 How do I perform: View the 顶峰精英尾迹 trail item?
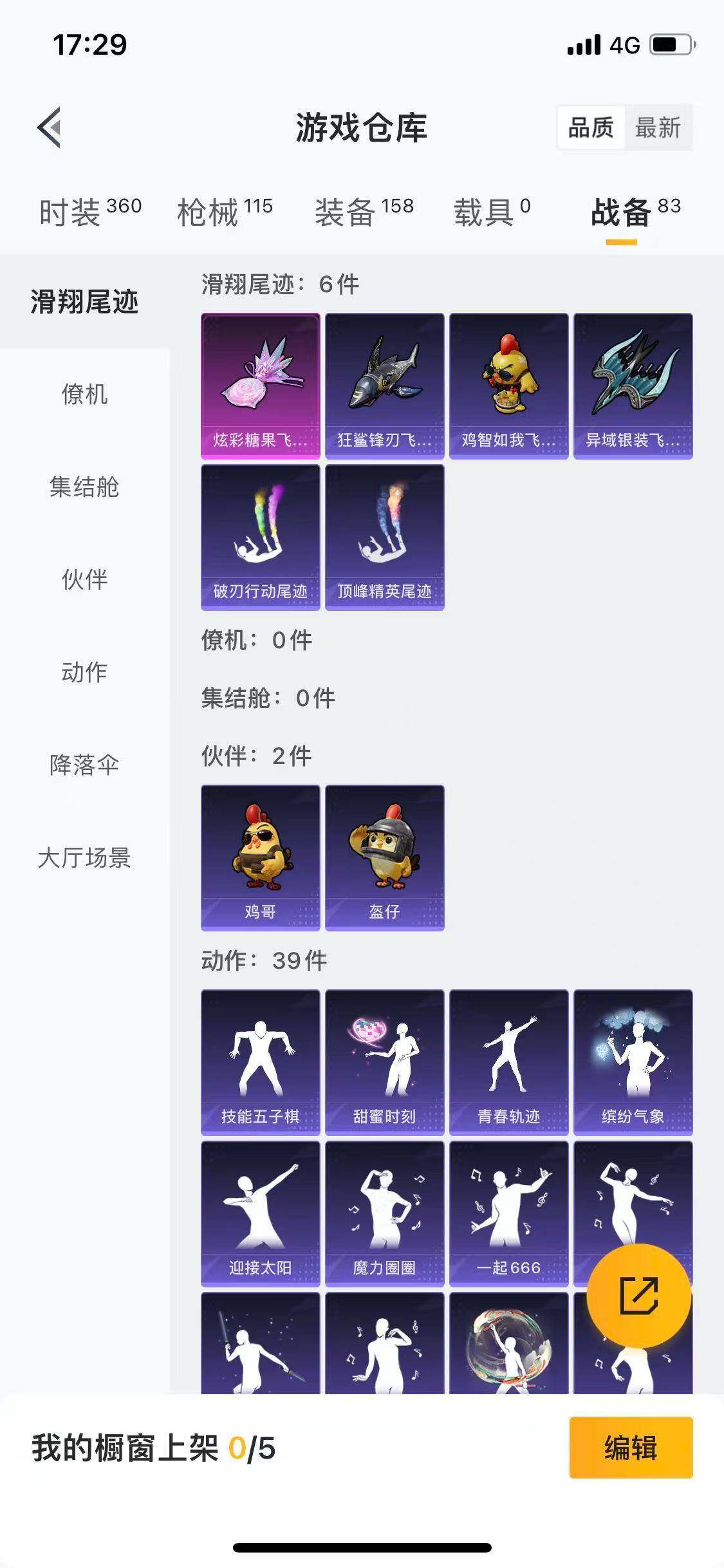click(x=384, y=537)
